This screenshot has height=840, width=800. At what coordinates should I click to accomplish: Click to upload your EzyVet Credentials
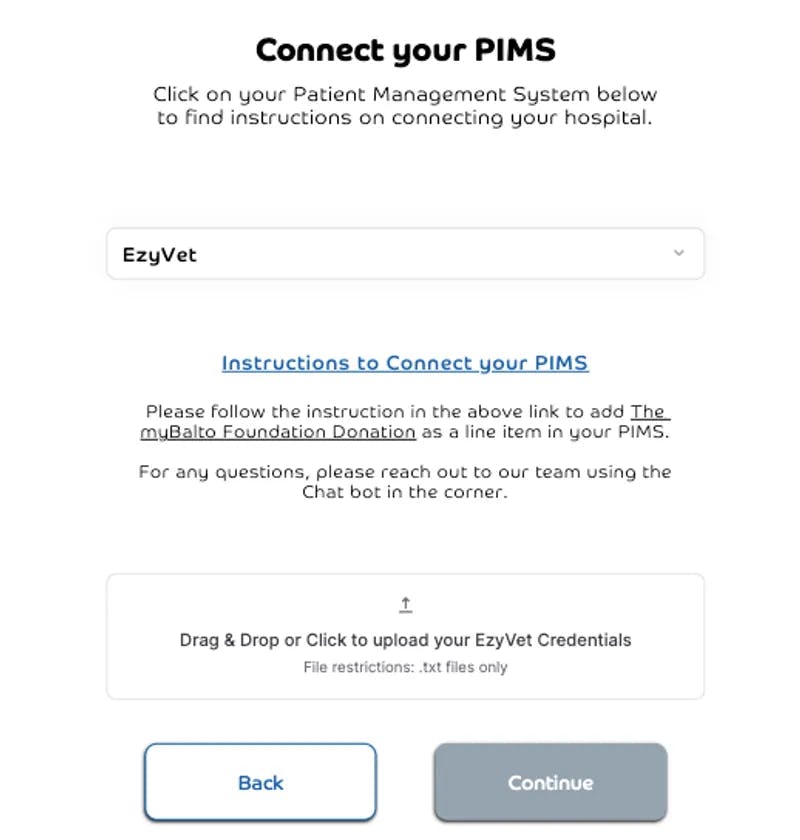(x=405, y=637)
